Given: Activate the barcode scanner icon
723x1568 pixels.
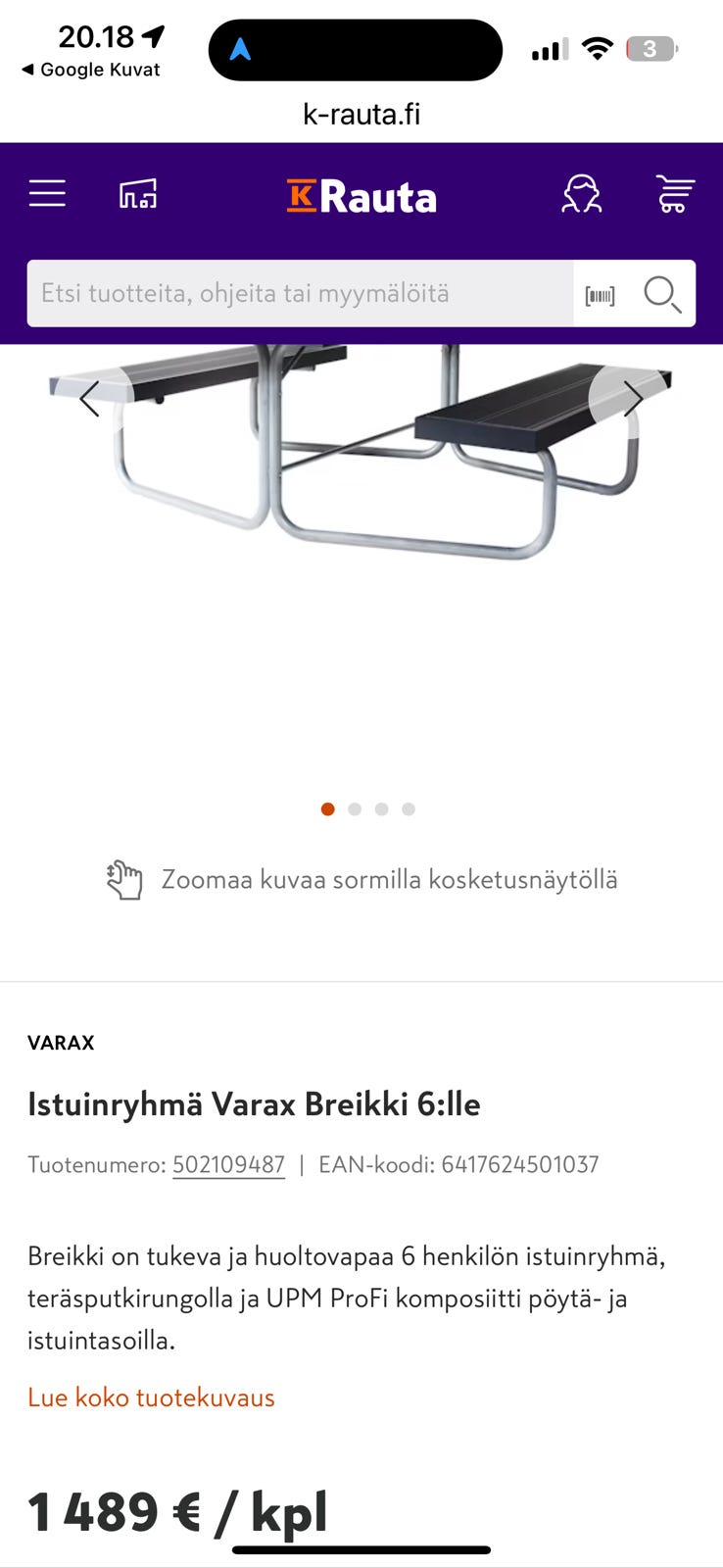Looking at the screenshot, I should point(601,294).
